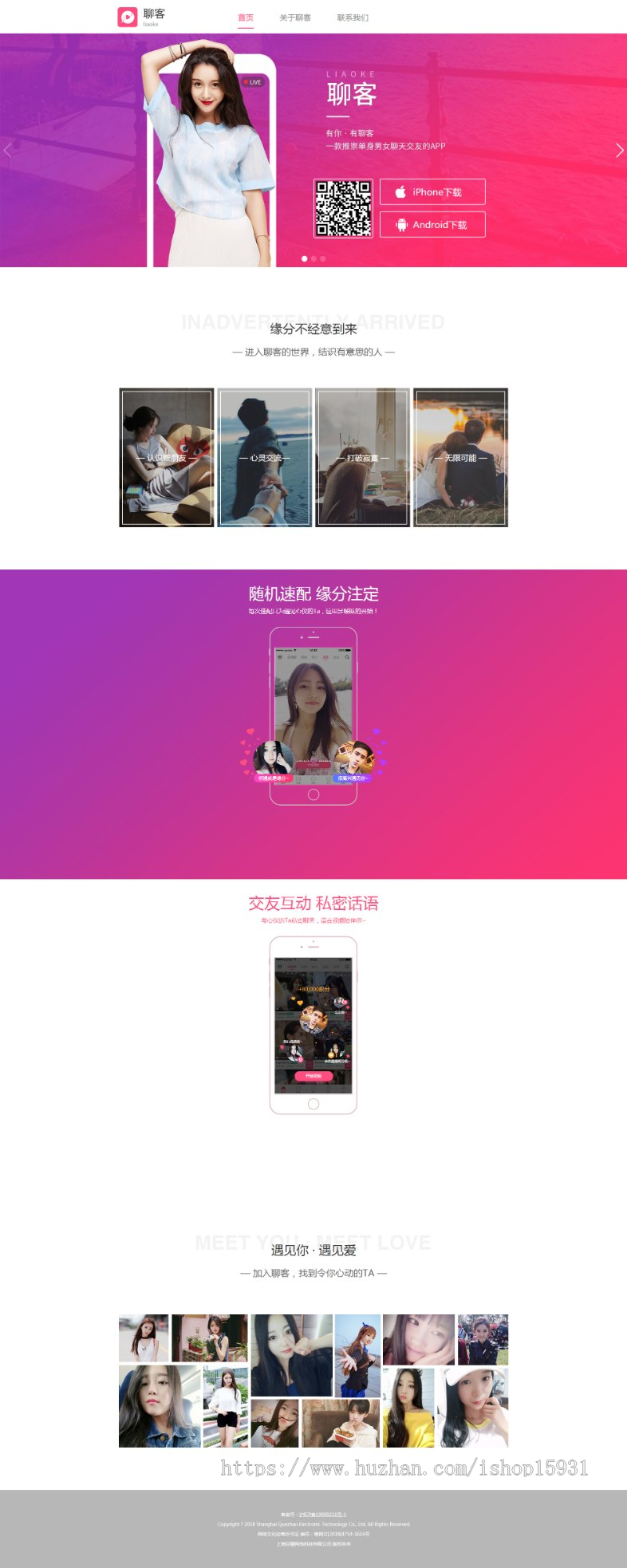627x1568 pixels.
Task: Open the 认识新朋友 card
Action: click(x=167, y=458)
